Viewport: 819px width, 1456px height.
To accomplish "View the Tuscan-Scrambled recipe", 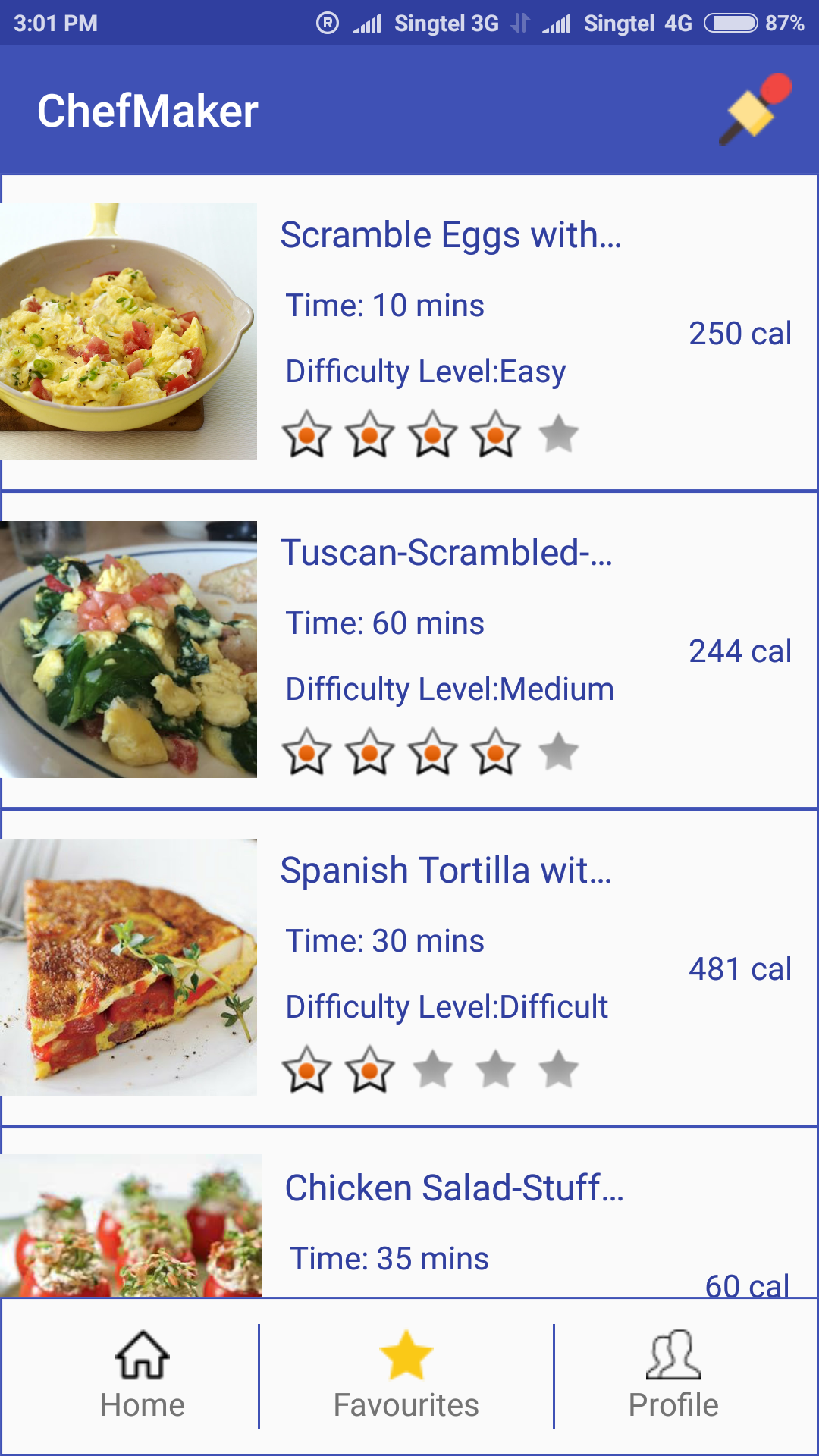I will pos(446,553).
